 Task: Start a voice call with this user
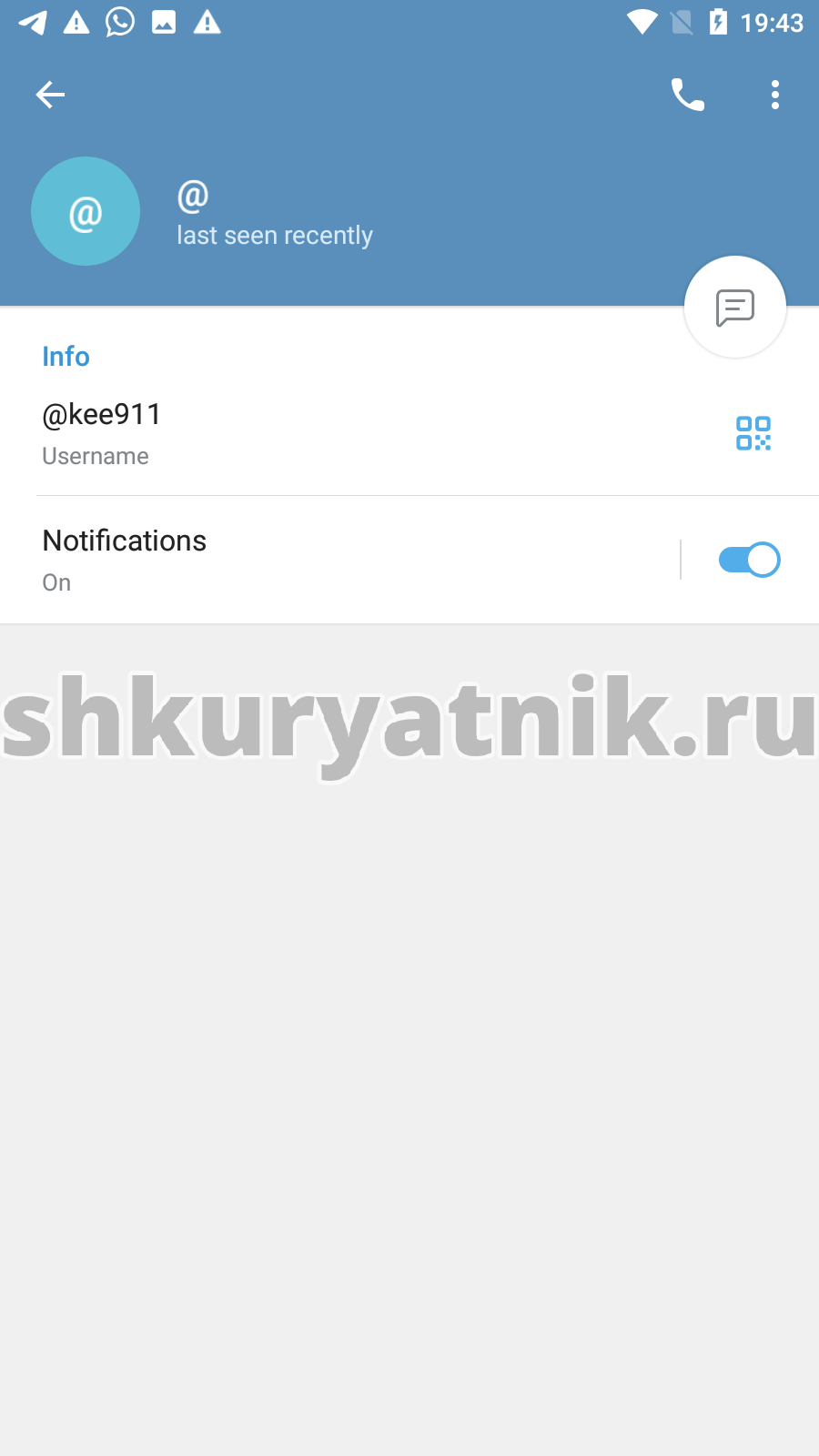[x=688, y=95]
